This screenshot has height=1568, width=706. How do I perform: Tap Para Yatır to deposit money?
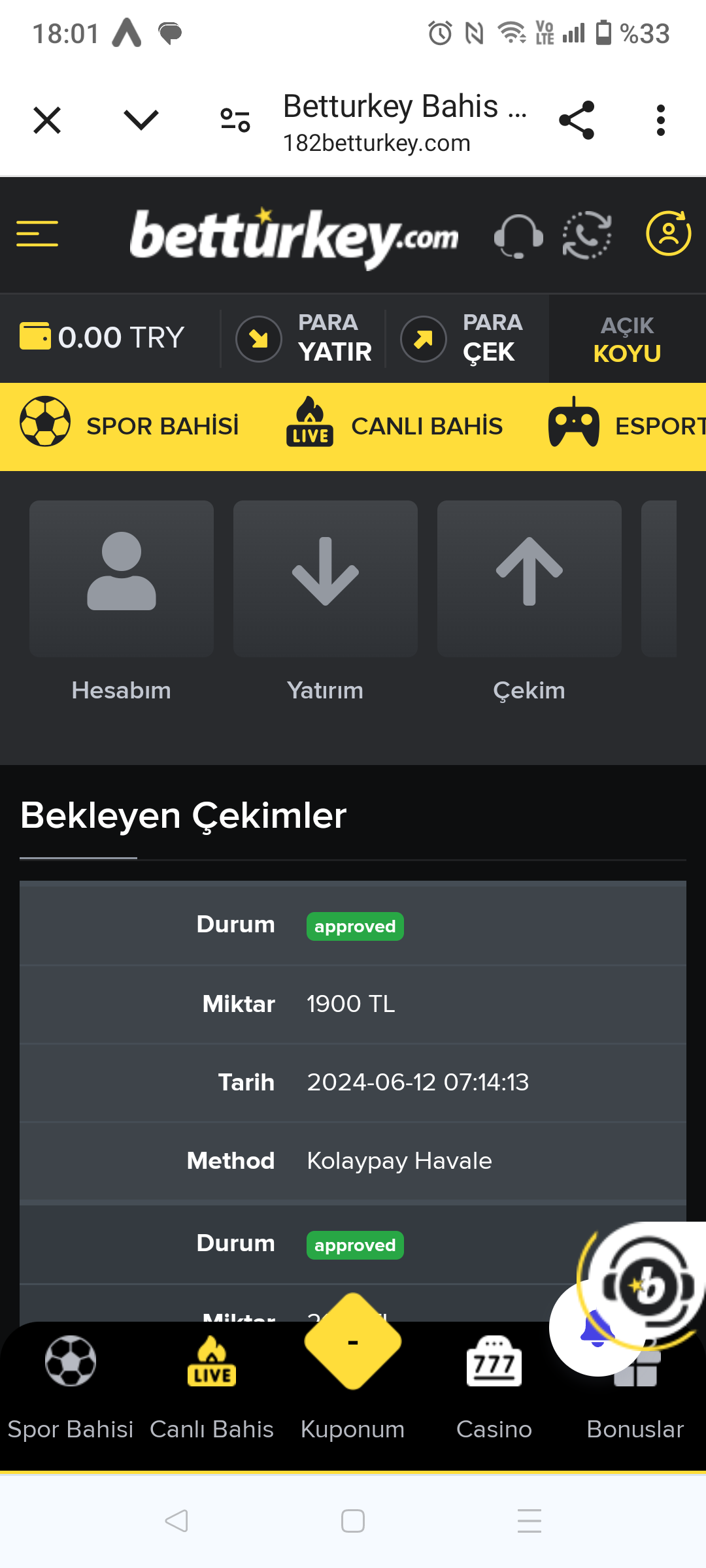(305, 338)
